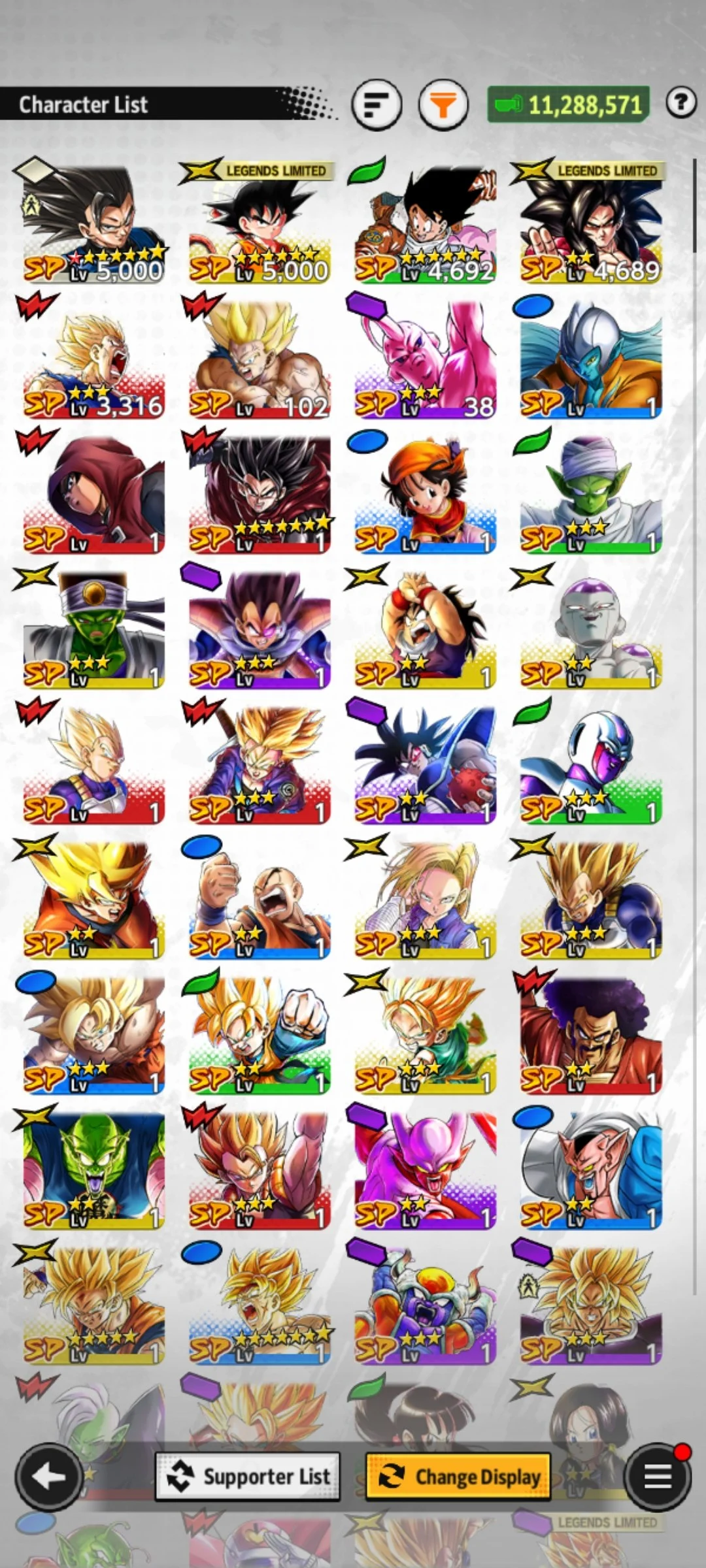The width and height of the screenshot is (706, 1568).
Task: Open the help question mark
Action: click(x=681, y=103)
